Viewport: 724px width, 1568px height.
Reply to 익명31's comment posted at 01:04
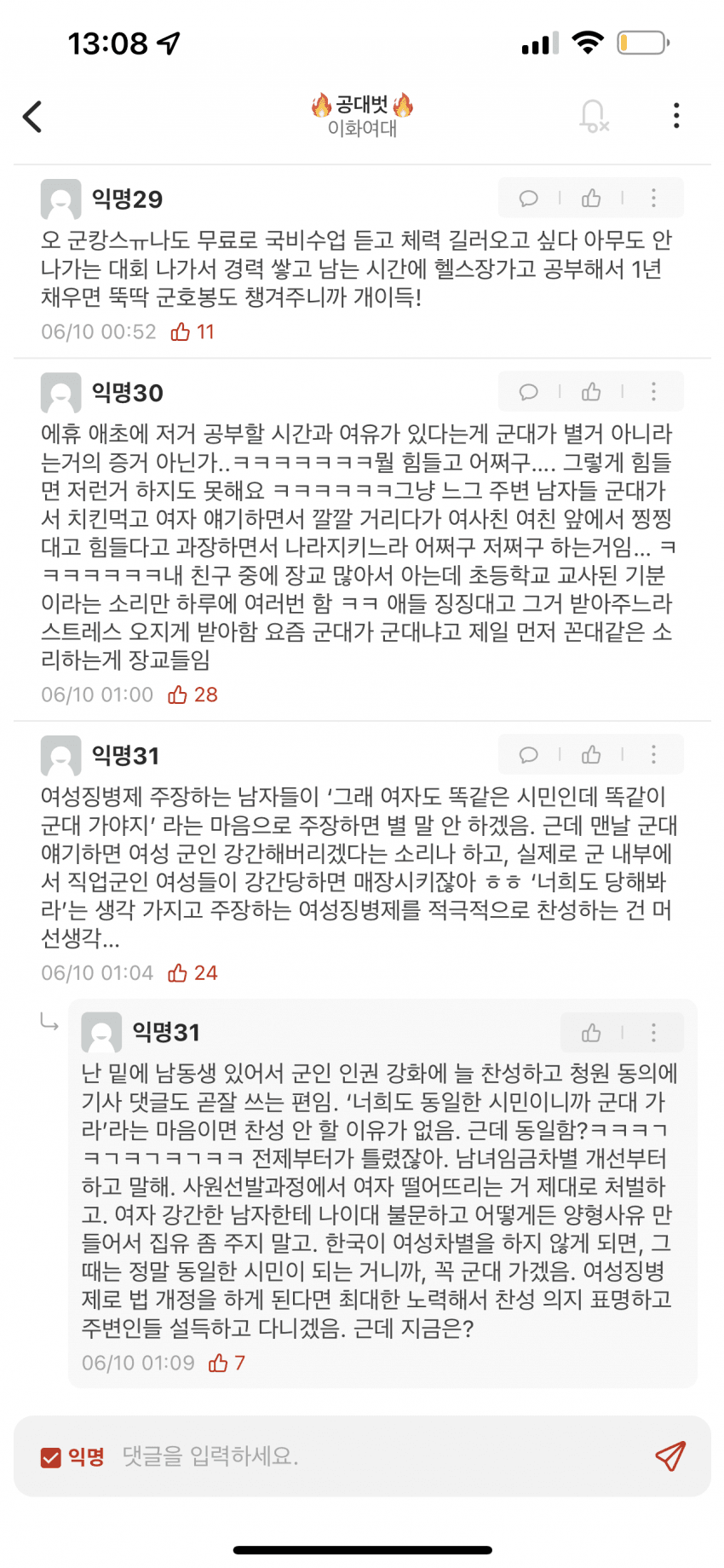(x=529, y=755)
